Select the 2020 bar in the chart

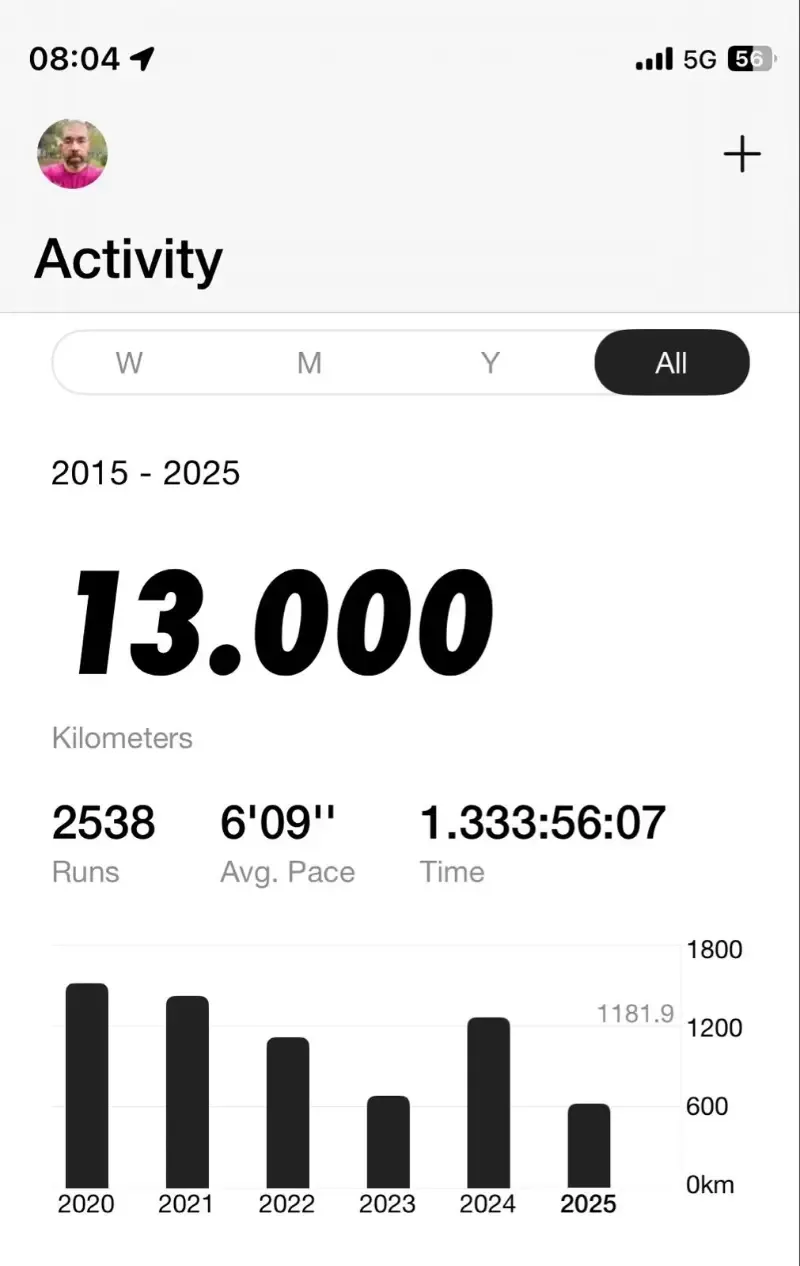(x=87, y=1086)
